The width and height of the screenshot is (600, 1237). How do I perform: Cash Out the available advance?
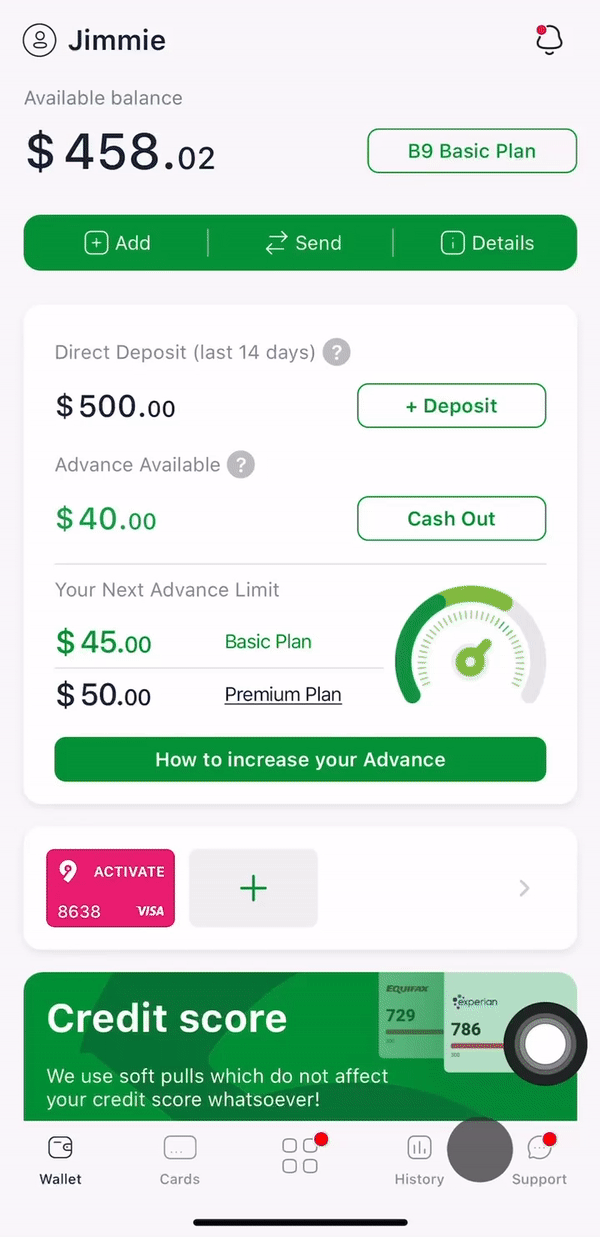pyautogui.click(x=451, y=519)
